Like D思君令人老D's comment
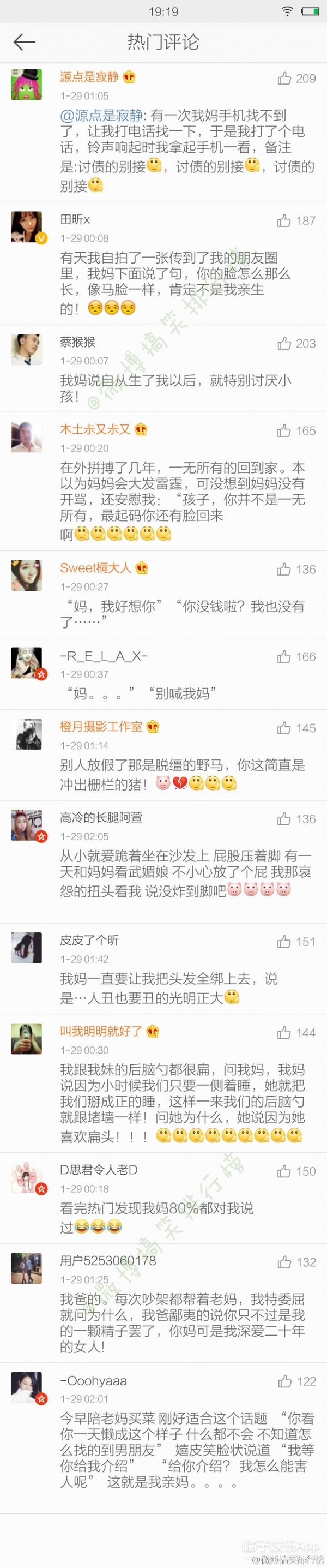 [284, 1172]
